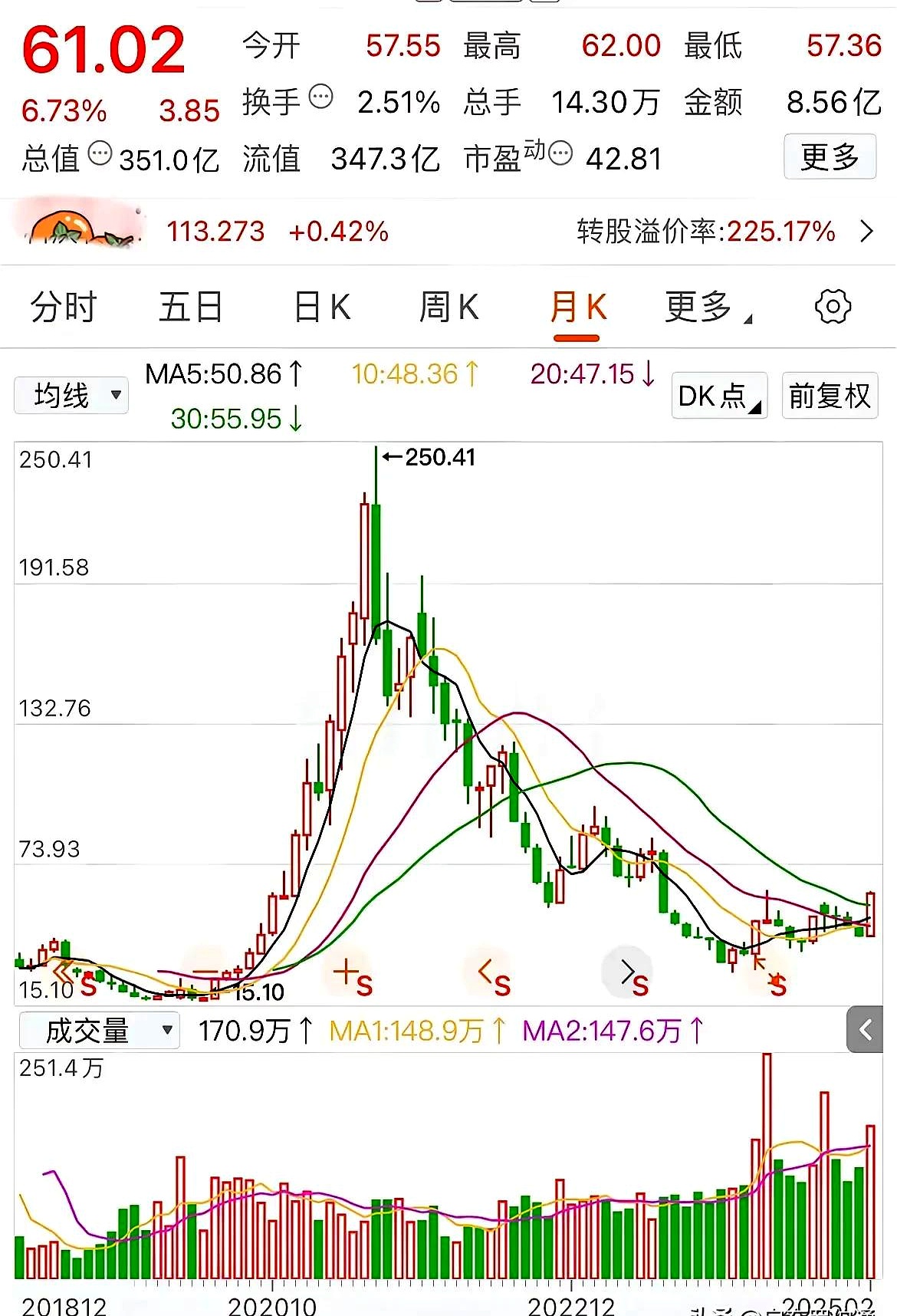Tap the info icon beside 总值
Viewport: 897px width, 1316px height.
tap(99, 152)
